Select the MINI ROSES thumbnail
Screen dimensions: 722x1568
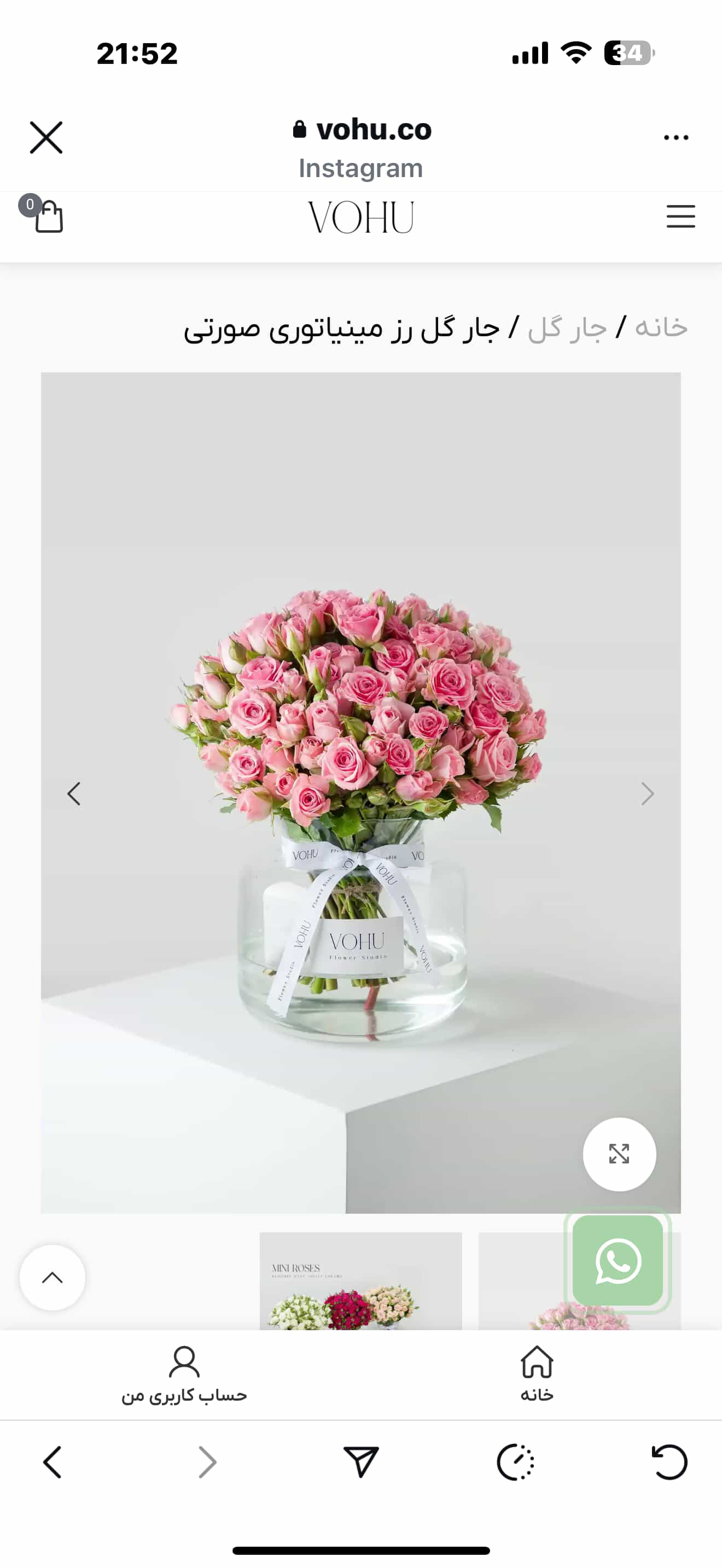360,1280
